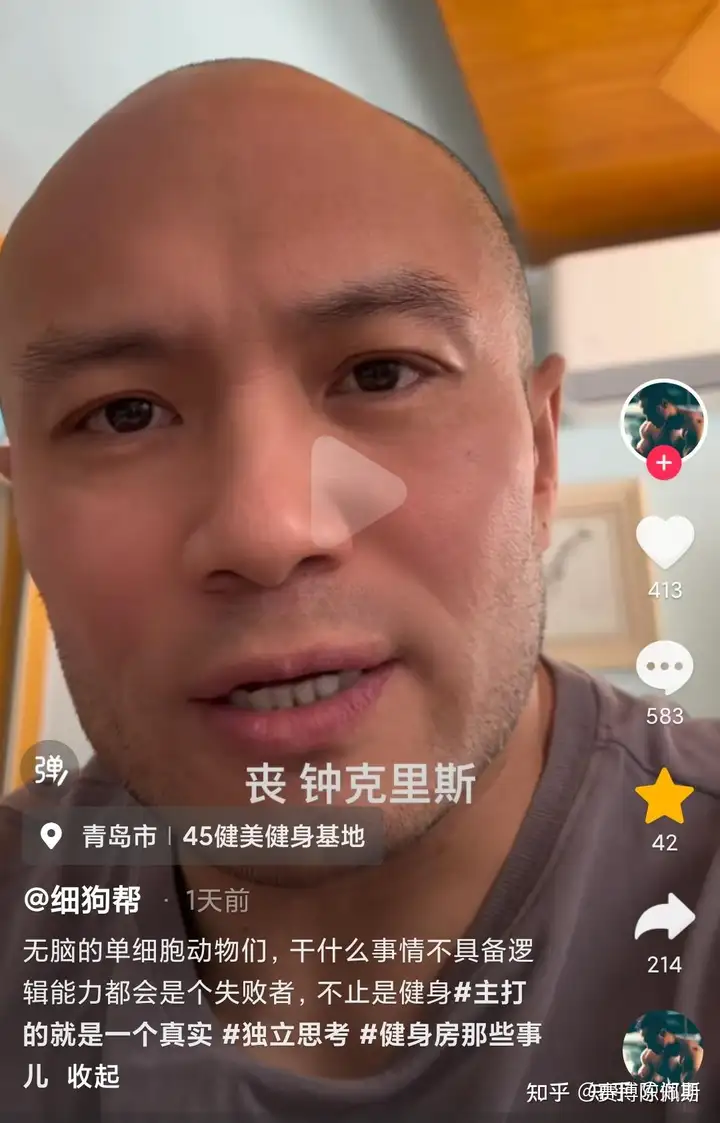Open the comments with 583 replies
This screenshot has width=720, height=1123.
pyautogui.click(x=664, y=668)
